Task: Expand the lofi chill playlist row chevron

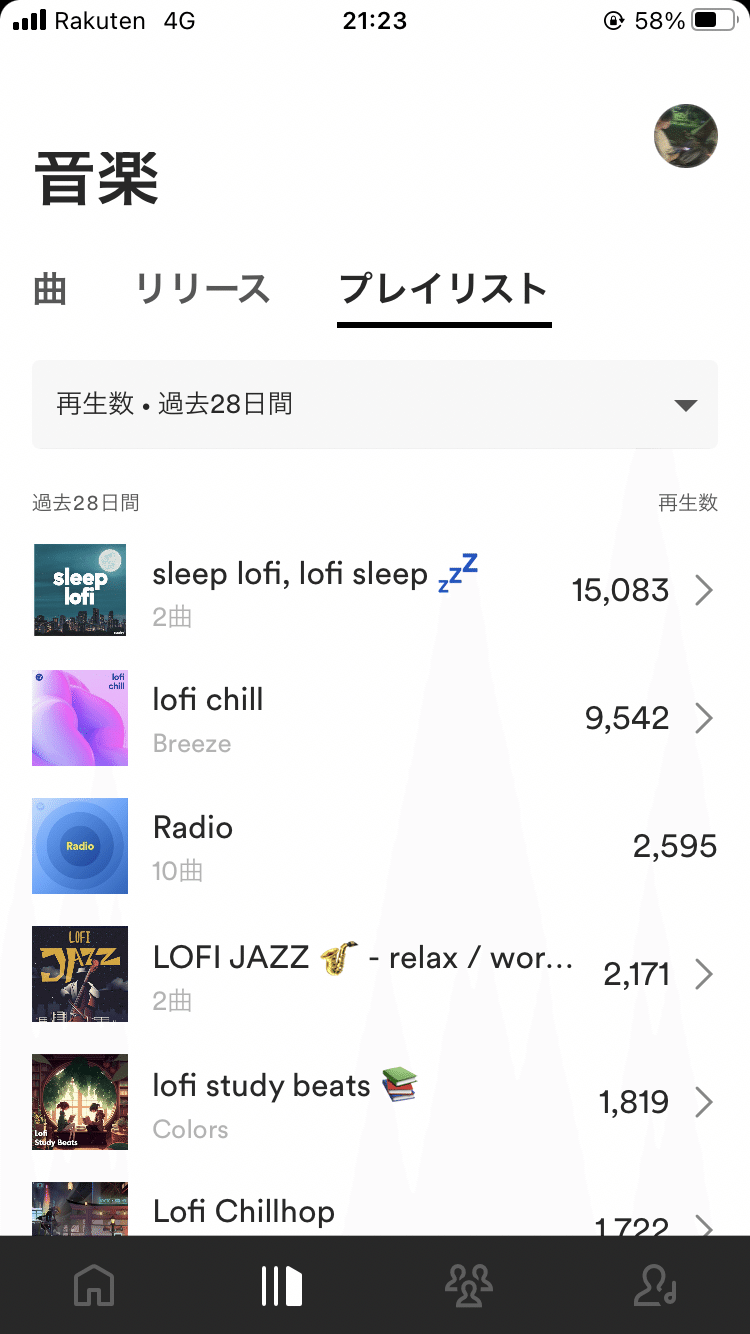Action: [x=705, y=718]
